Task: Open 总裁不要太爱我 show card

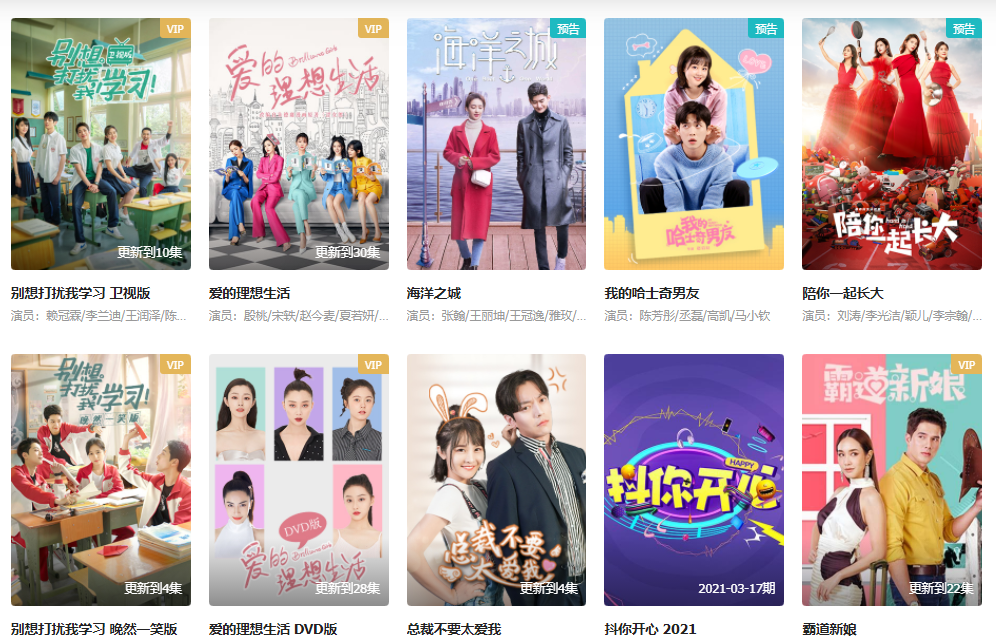Action: pos(496,480)
